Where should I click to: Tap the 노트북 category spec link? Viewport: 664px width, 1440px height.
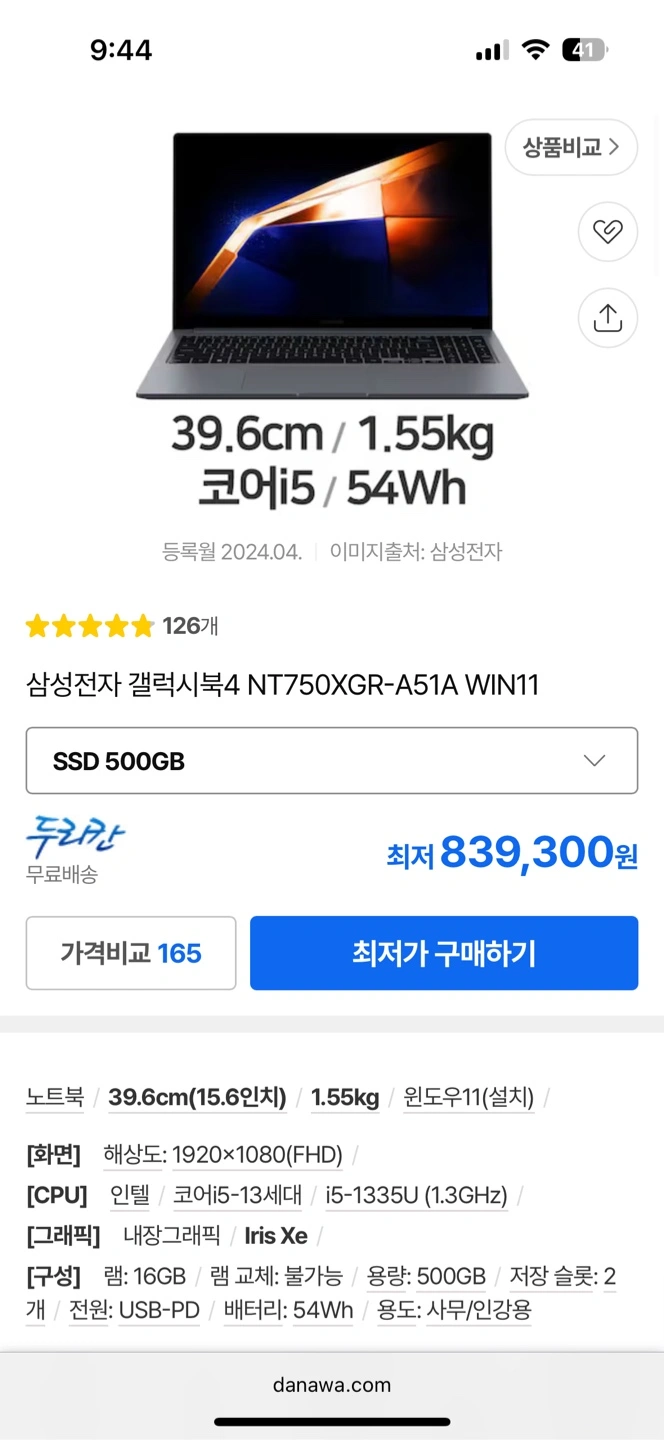pos(55,1097)
